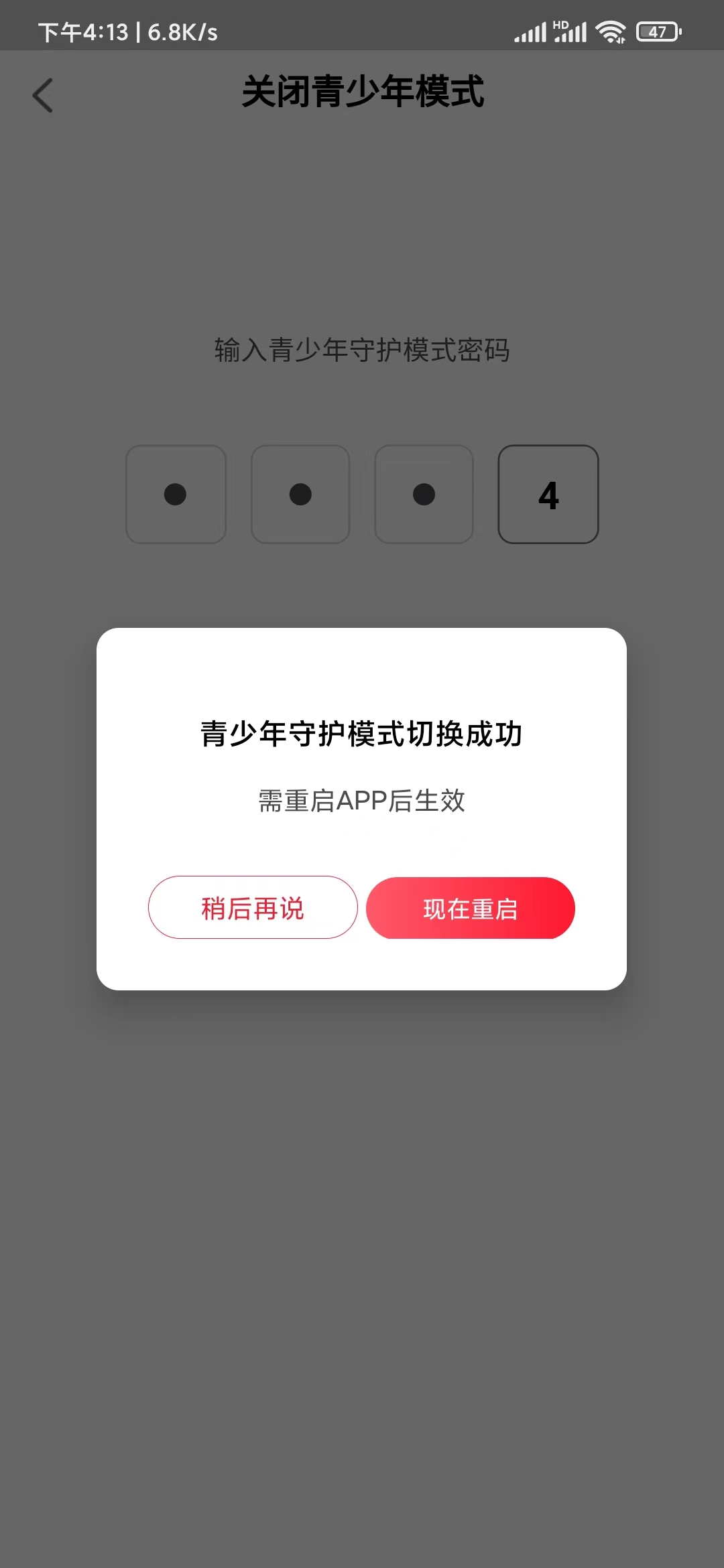Tap the back arrow to exit password screen

[x=42, y=95]
